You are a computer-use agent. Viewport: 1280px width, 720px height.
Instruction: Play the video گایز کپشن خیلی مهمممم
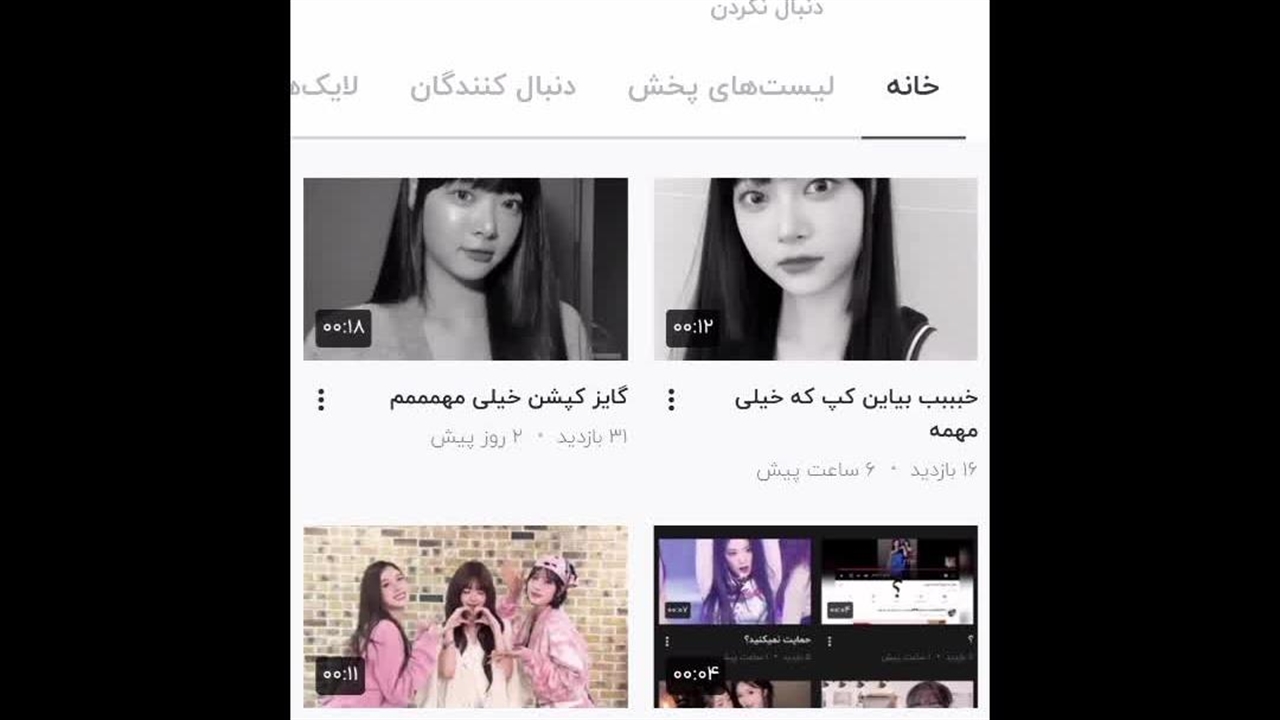[x=465, y=269]
